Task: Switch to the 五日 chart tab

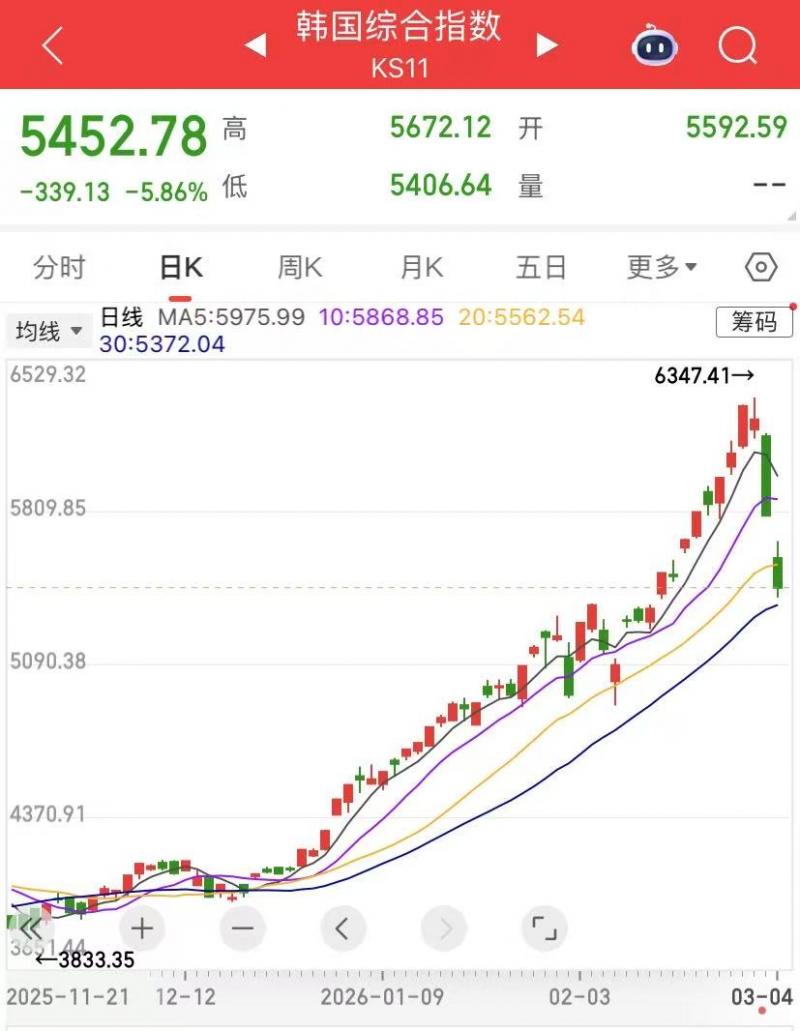Action: pos(541,268)
